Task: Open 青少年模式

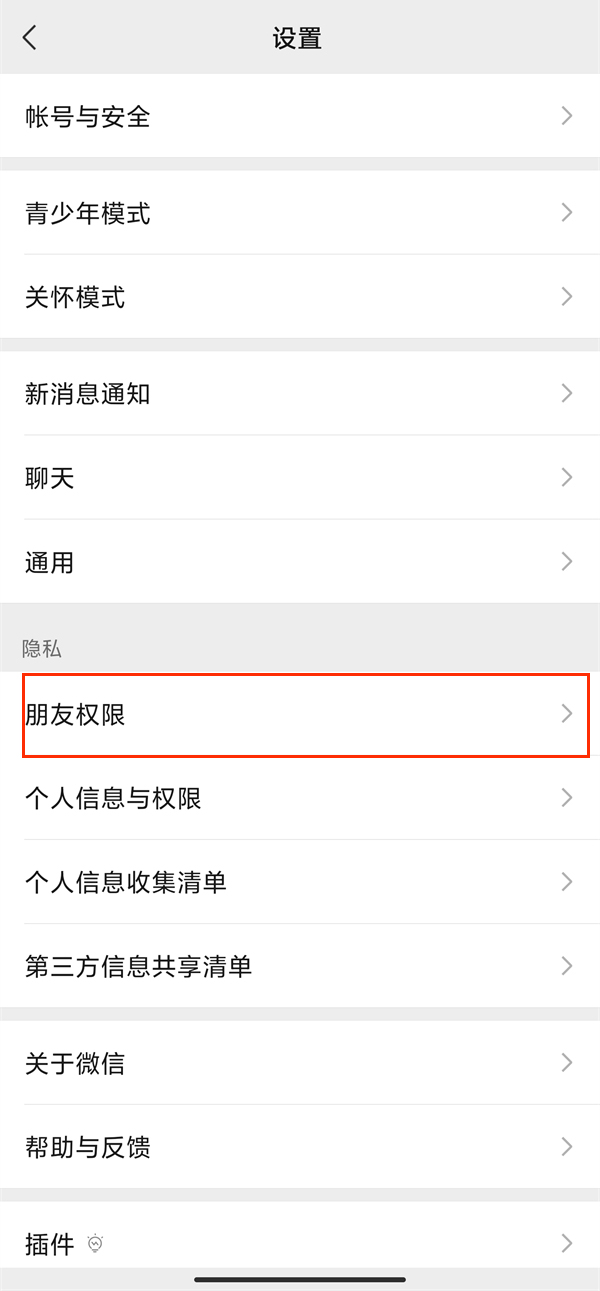Action: click(300, 213)
